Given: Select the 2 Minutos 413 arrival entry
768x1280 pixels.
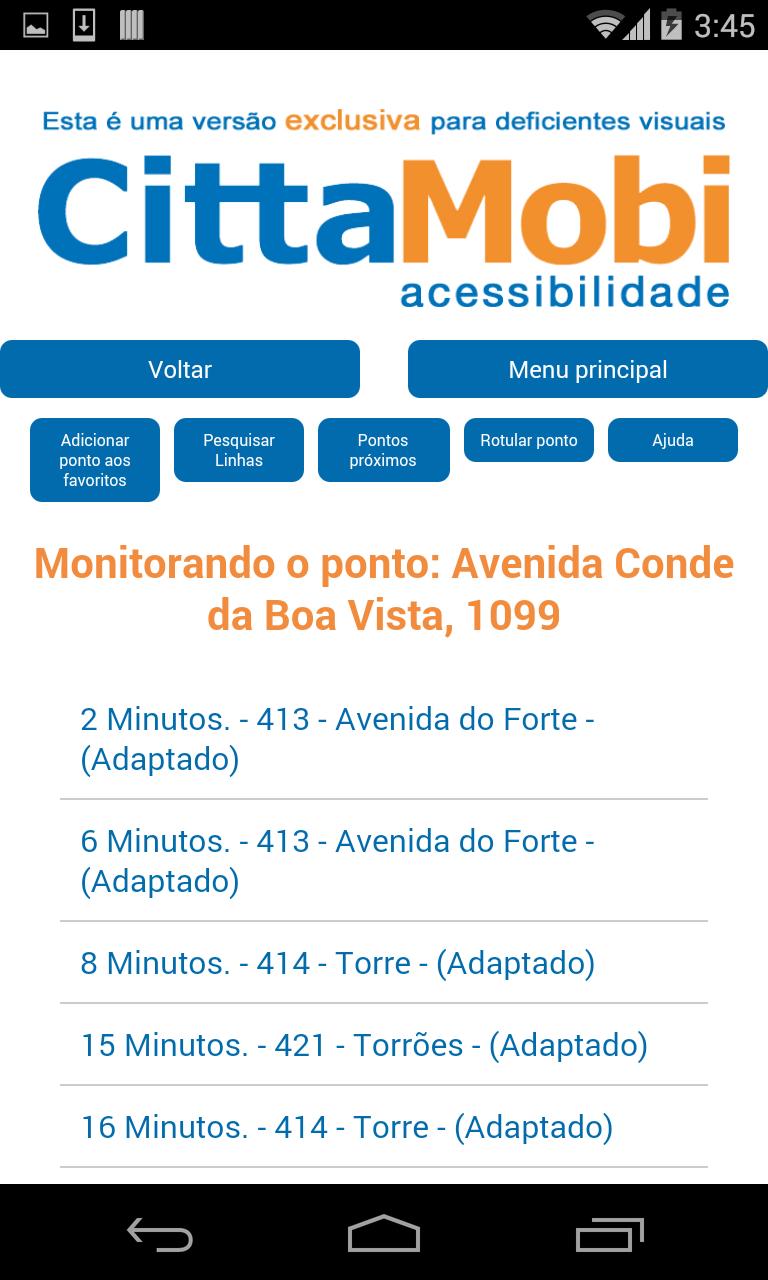Looking at the screenshot, I should tap(337, 738).
